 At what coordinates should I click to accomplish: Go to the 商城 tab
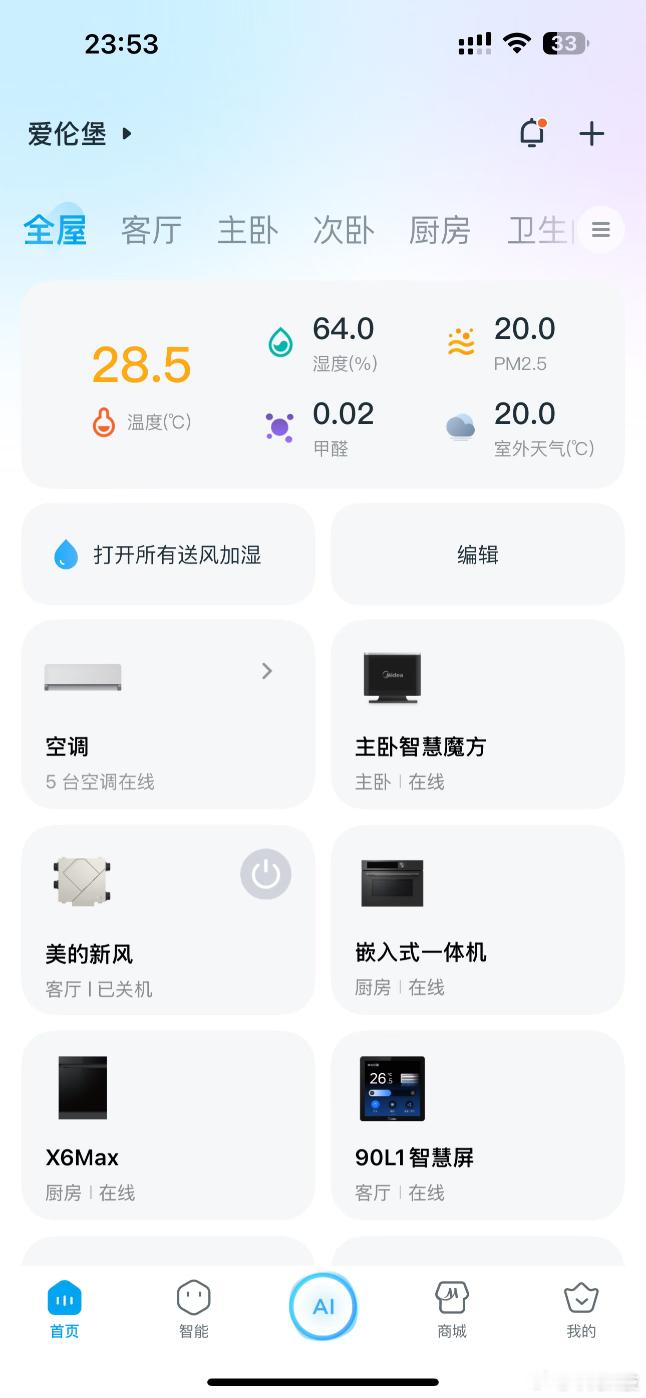click(452, 1310)
